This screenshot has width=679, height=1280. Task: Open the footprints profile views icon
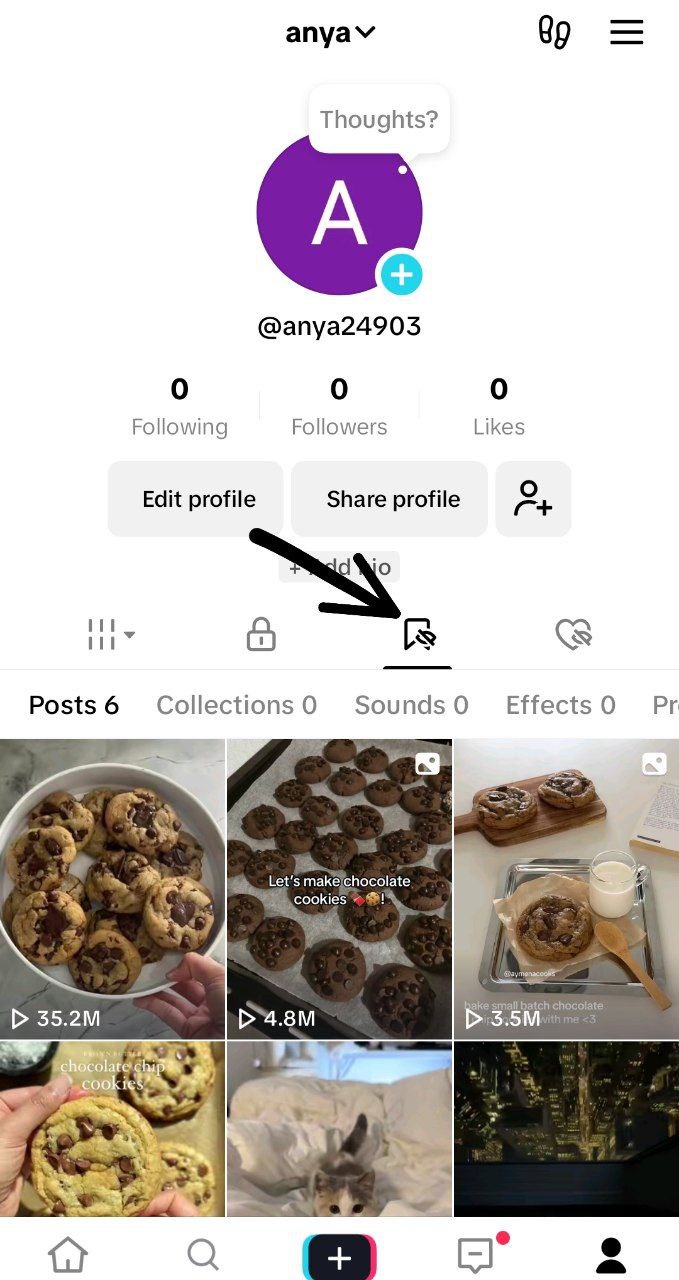tap(554, 33)
